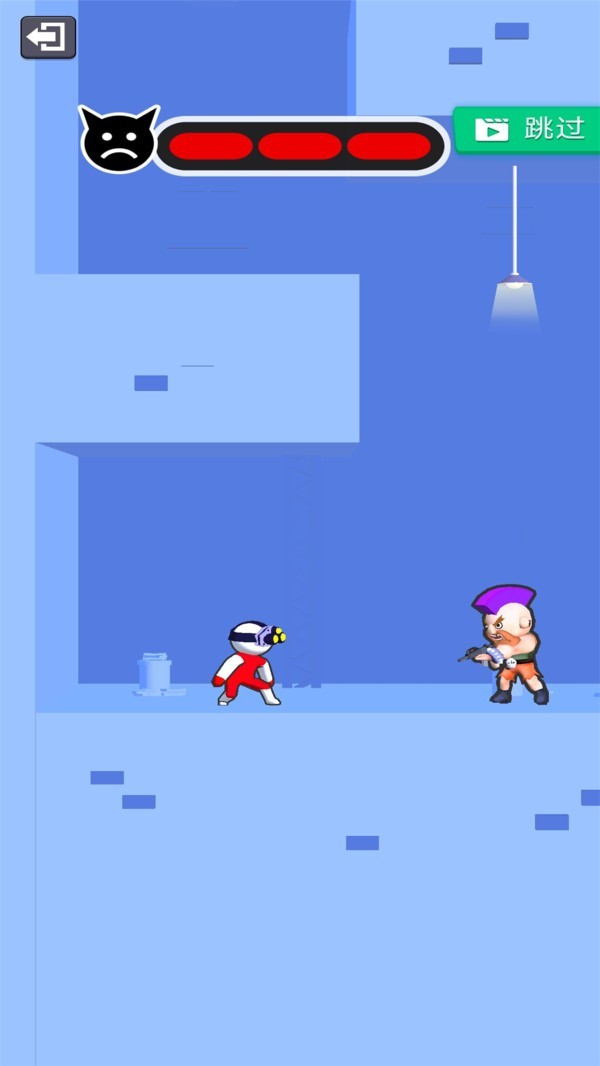Tap the exit icon to leave level

click(x=48, y=38)
